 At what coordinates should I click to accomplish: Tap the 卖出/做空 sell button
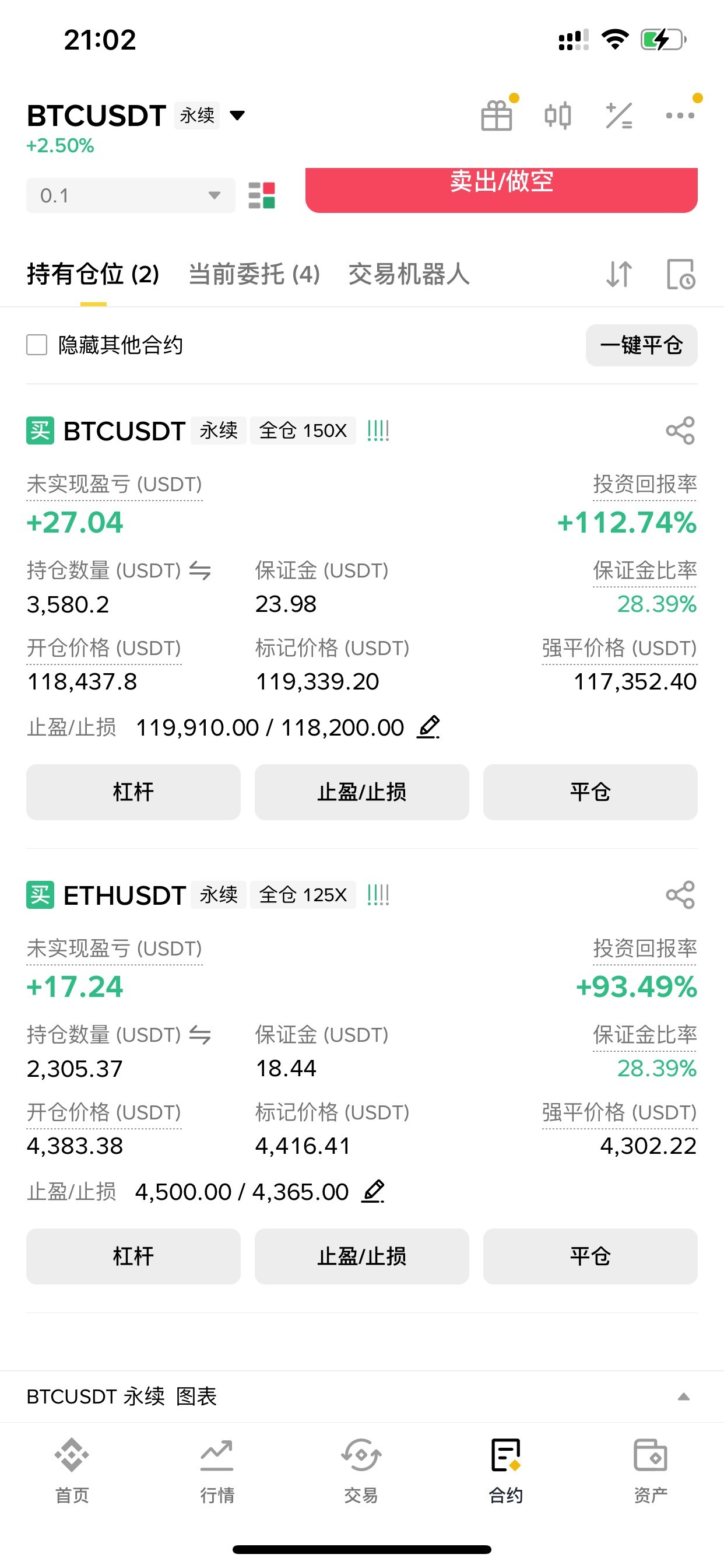(501, 188)
